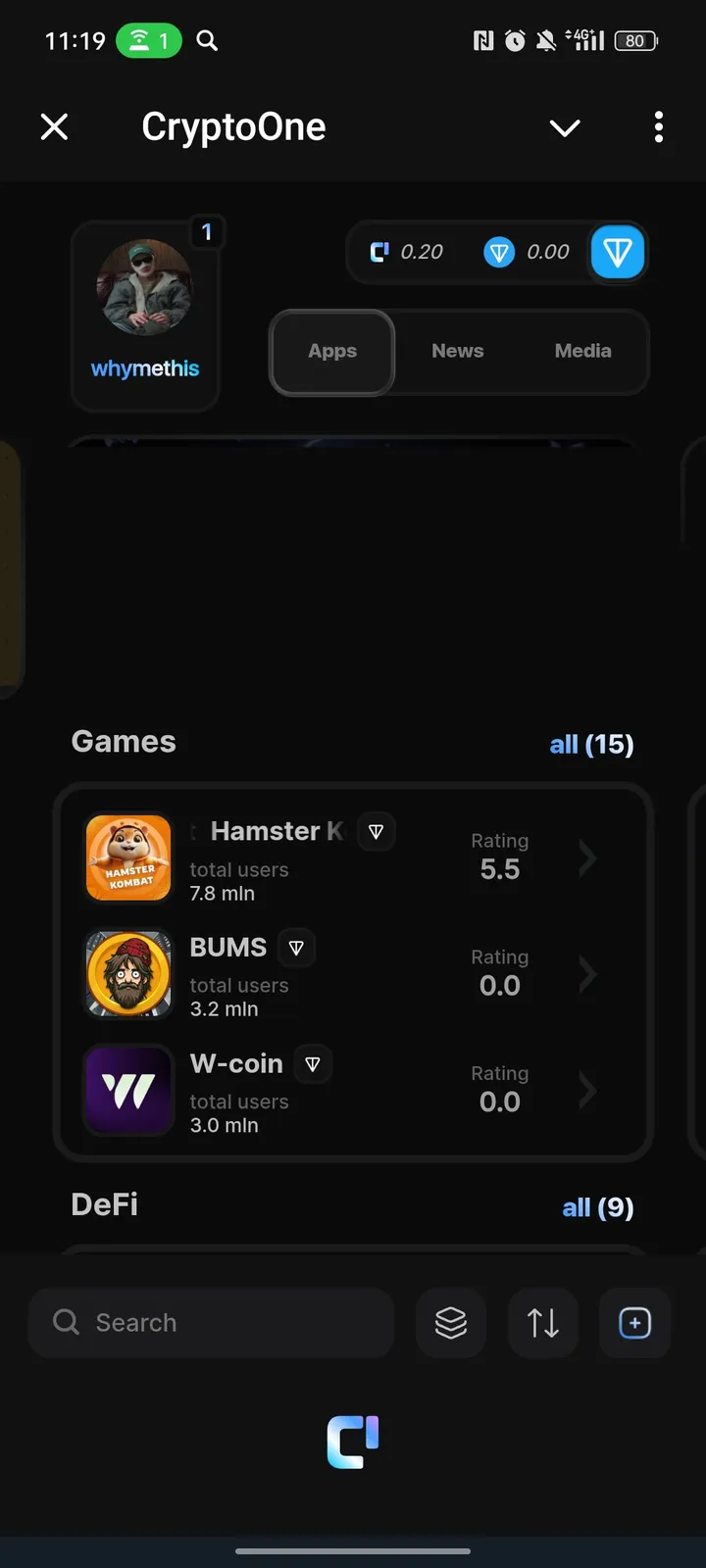Tap the Search input field
Screen dimensions: 706x1568
(x=211, y=1323)
